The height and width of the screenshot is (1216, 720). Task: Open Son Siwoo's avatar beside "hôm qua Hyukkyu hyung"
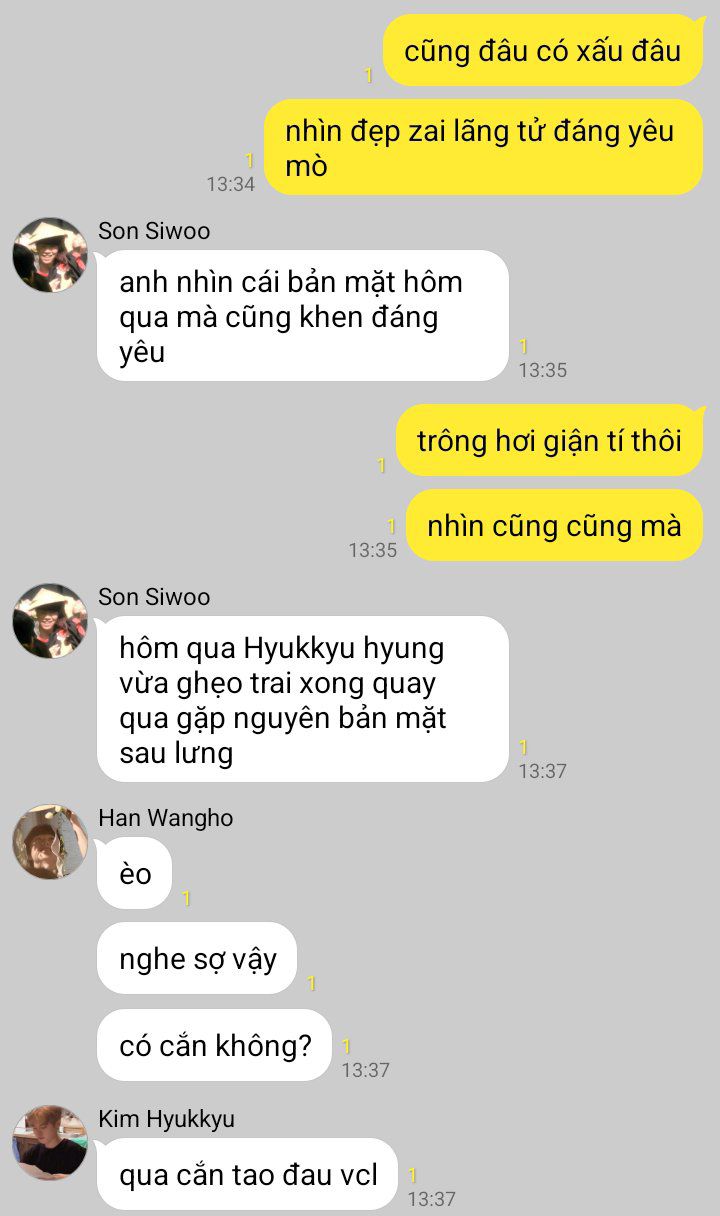click(50, 621)
